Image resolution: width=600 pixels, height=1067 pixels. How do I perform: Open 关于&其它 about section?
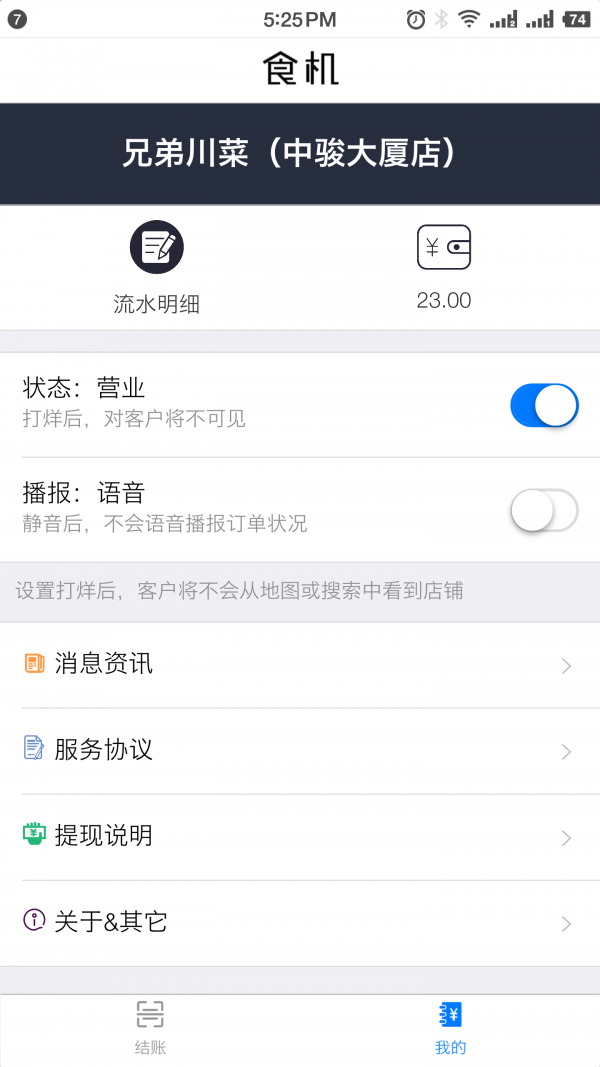[x=300, y=923]
